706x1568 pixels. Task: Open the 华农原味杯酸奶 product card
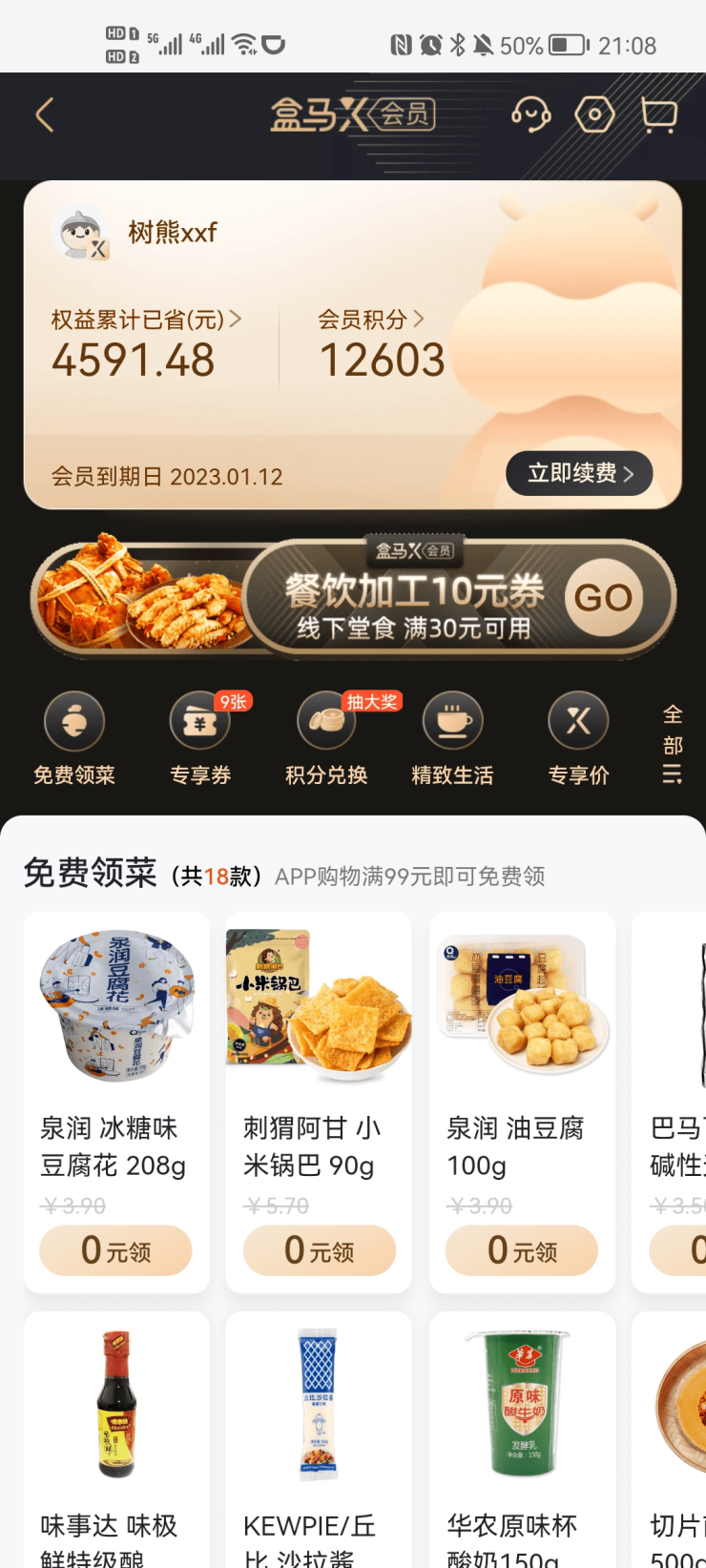coord(522,1431)
